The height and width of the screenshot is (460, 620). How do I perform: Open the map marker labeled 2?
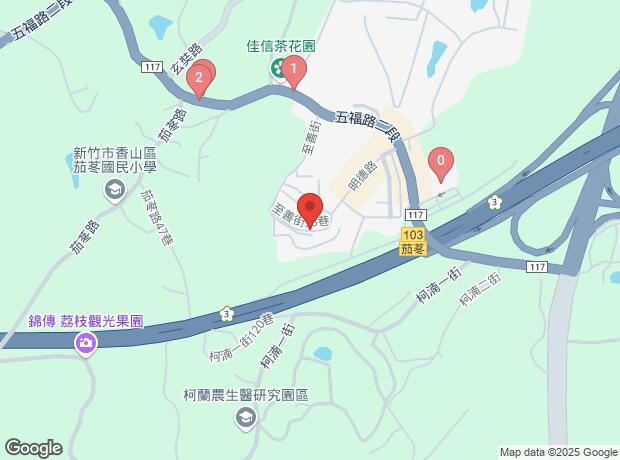pos(200,78)
